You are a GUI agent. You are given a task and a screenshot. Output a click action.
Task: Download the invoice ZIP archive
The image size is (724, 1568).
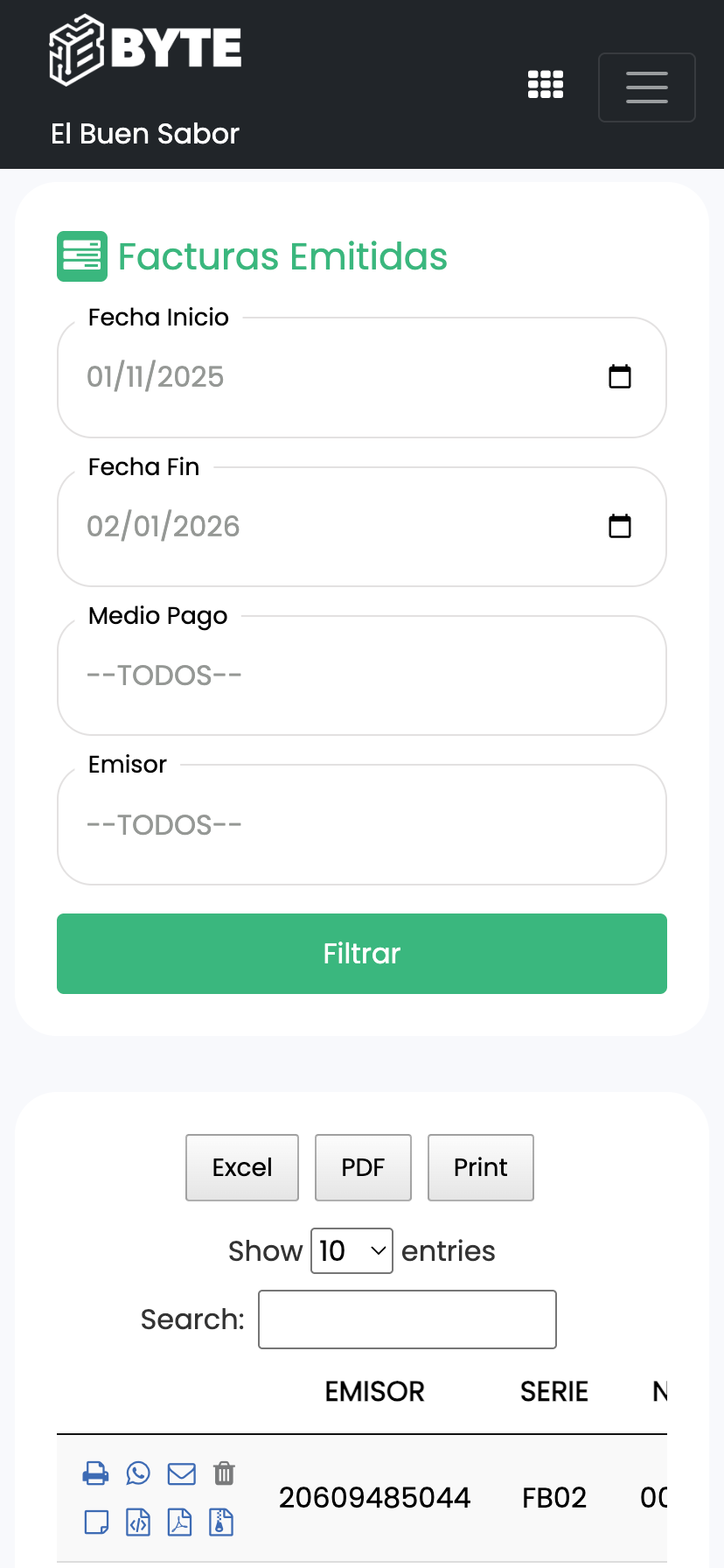pos(221,1522)
